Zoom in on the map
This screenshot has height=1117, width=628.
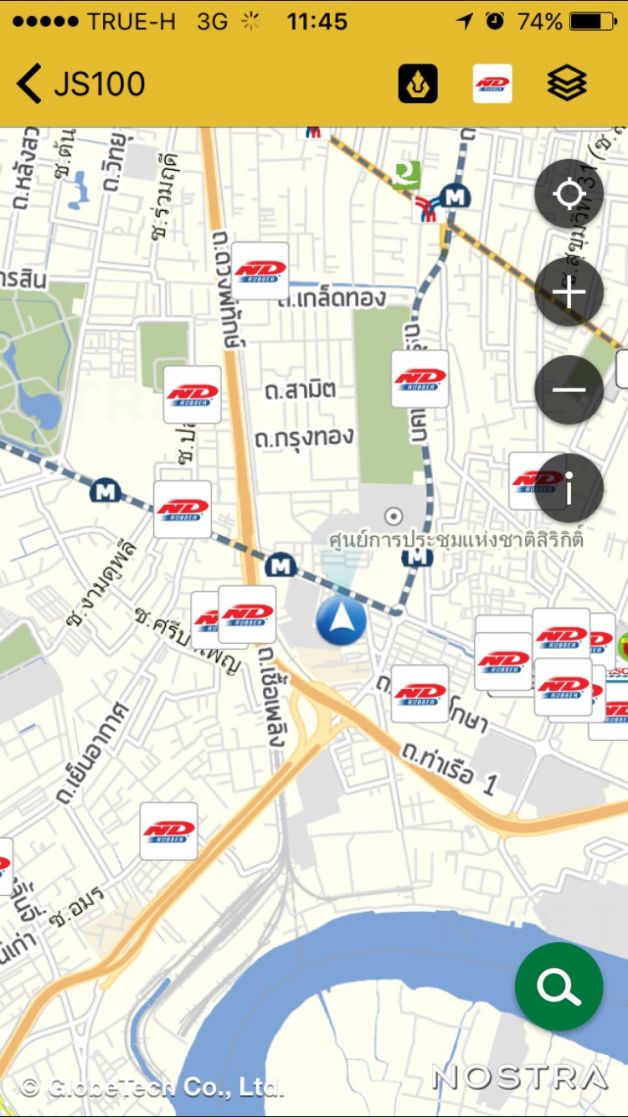569,292
